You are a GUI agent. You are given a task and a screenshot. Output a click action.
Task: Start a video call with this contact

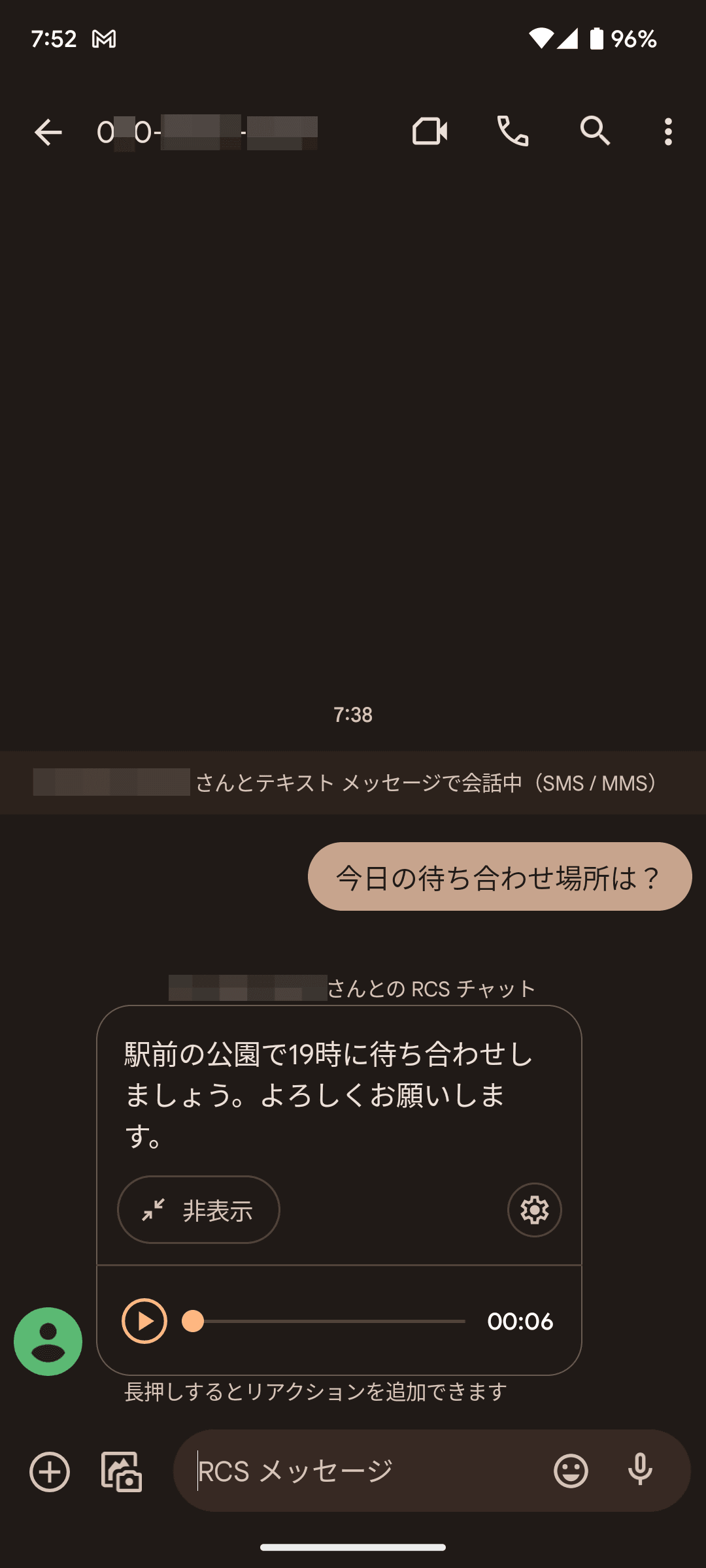coord(430,132)
